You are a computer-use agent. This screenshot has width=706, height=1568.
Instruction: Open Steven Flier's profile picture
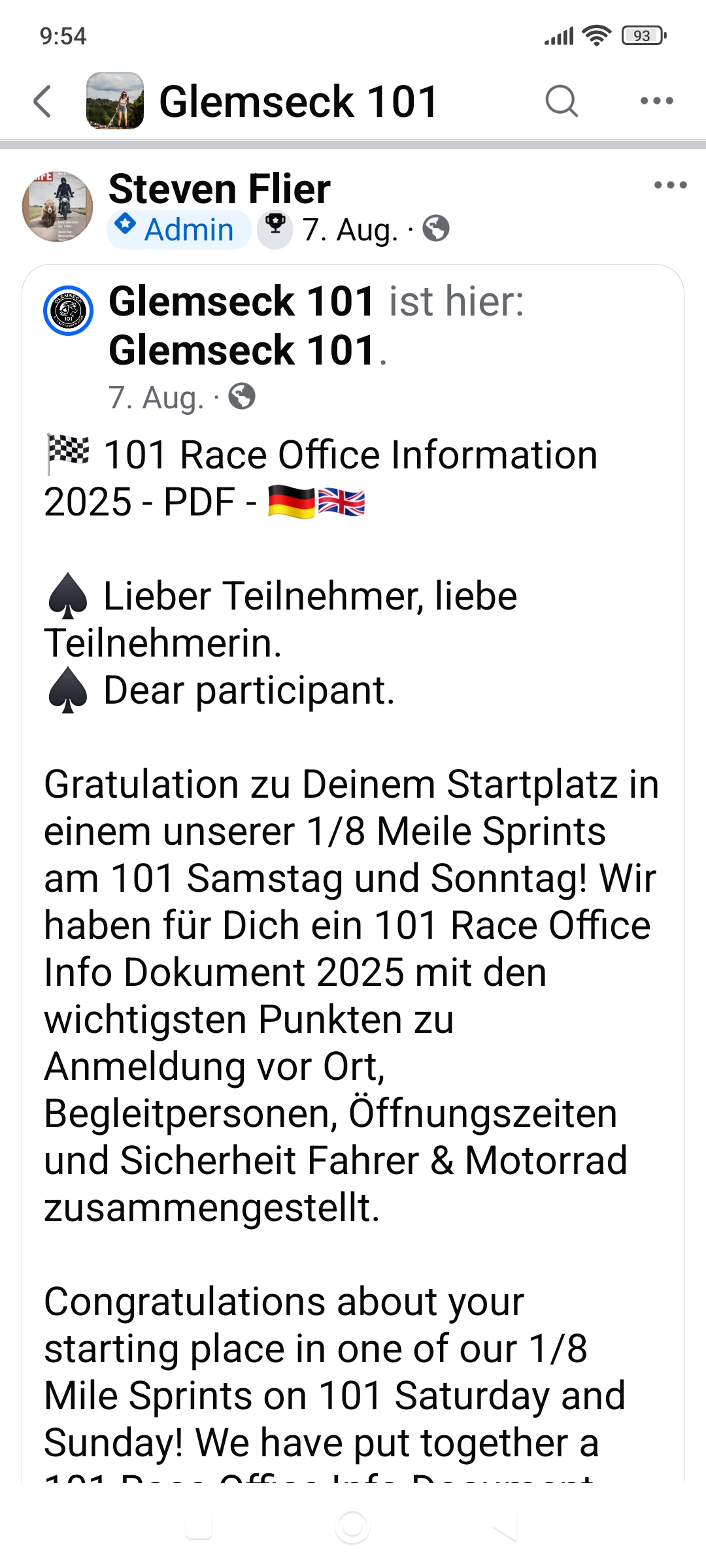pyautogui.click(x=58, y=206)
